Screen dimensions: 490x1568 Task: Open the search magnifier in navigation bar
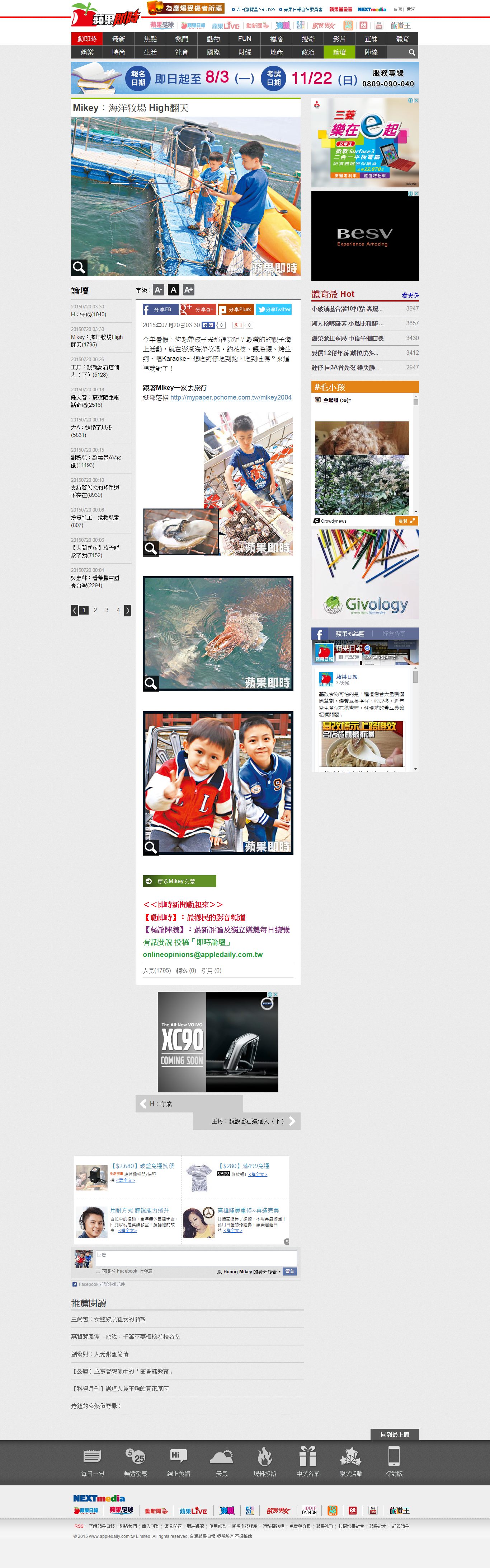[x=411, y=52]
